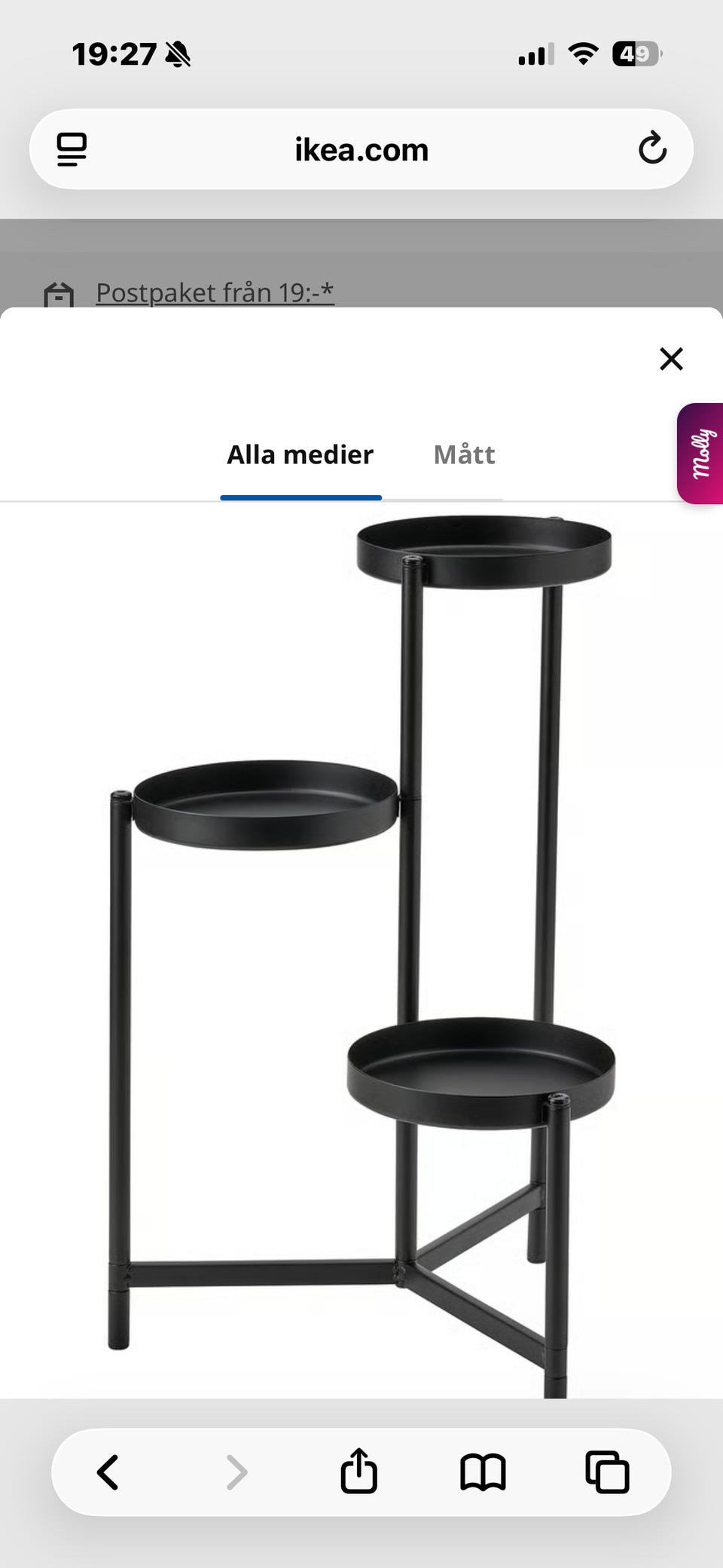Viewport: 723px width, 1568px height.
Task: Tap the plant stand product image
Action: tap(361, 942)
